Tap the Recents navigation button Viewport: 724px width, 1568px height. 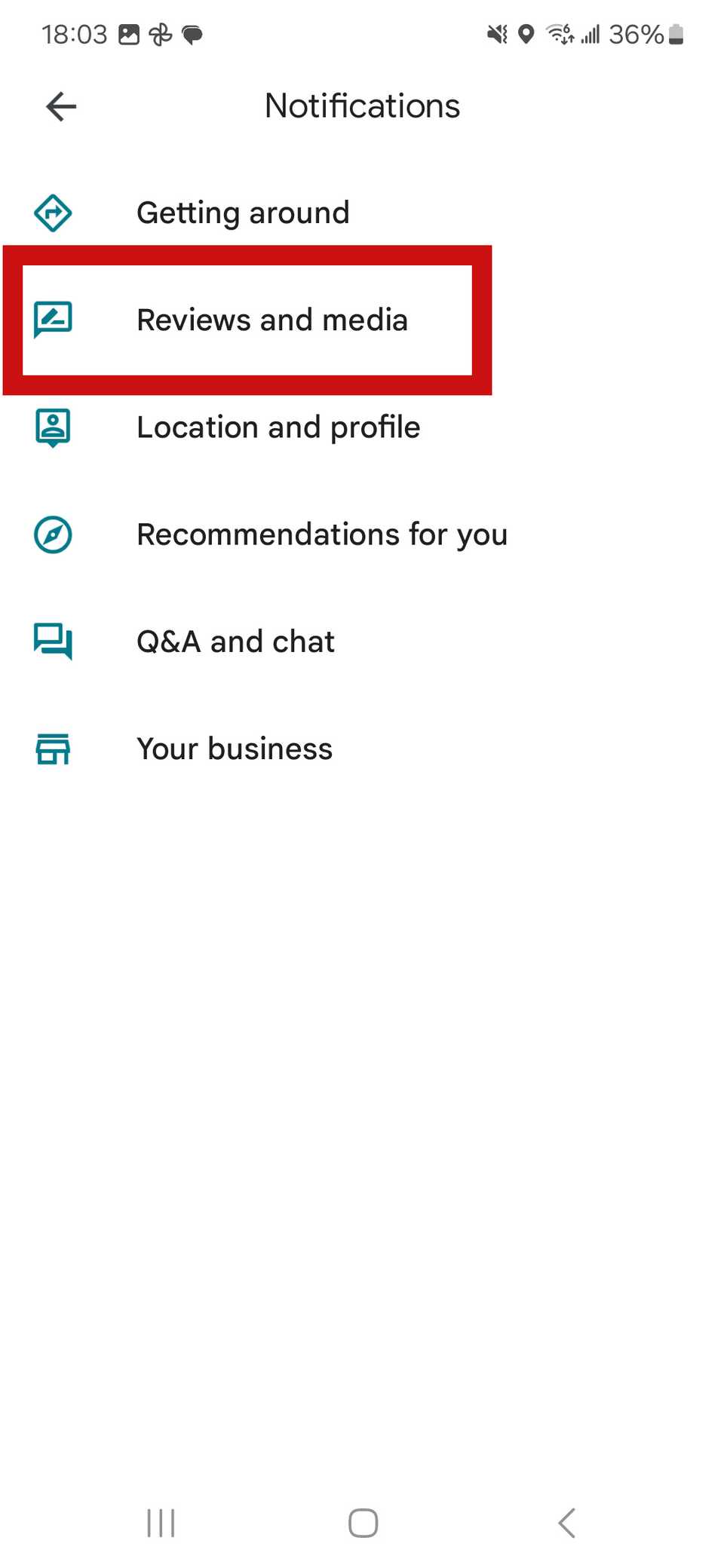point(161,1522)
